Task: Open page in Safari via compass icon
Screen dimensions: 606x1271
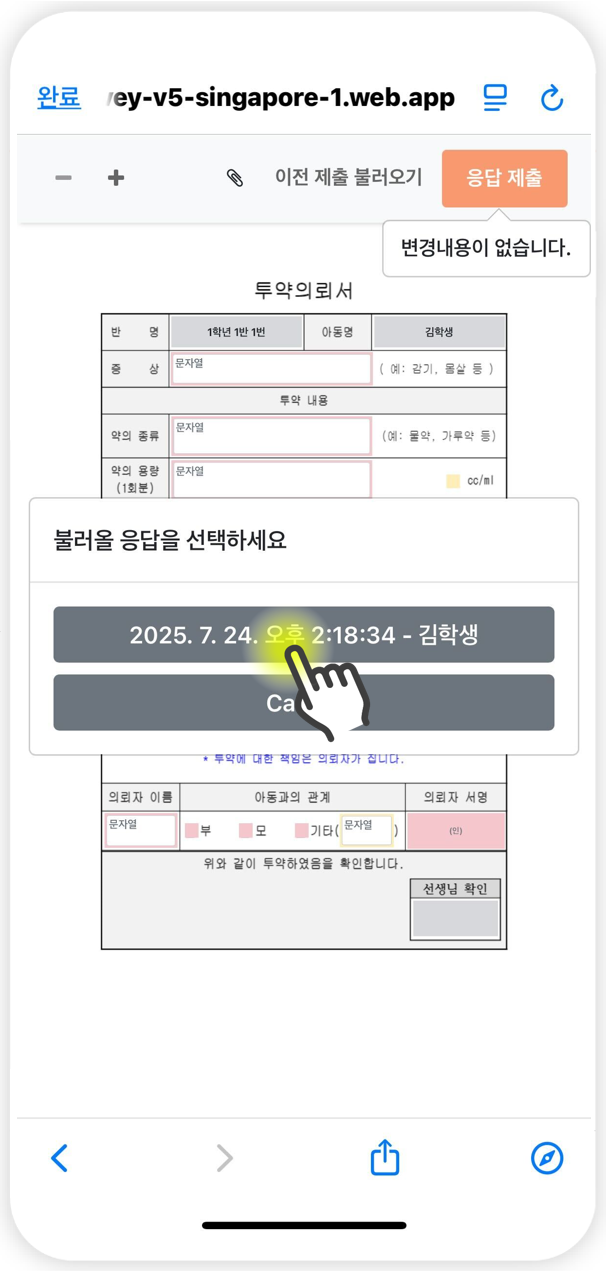Action: point(547,1158)
